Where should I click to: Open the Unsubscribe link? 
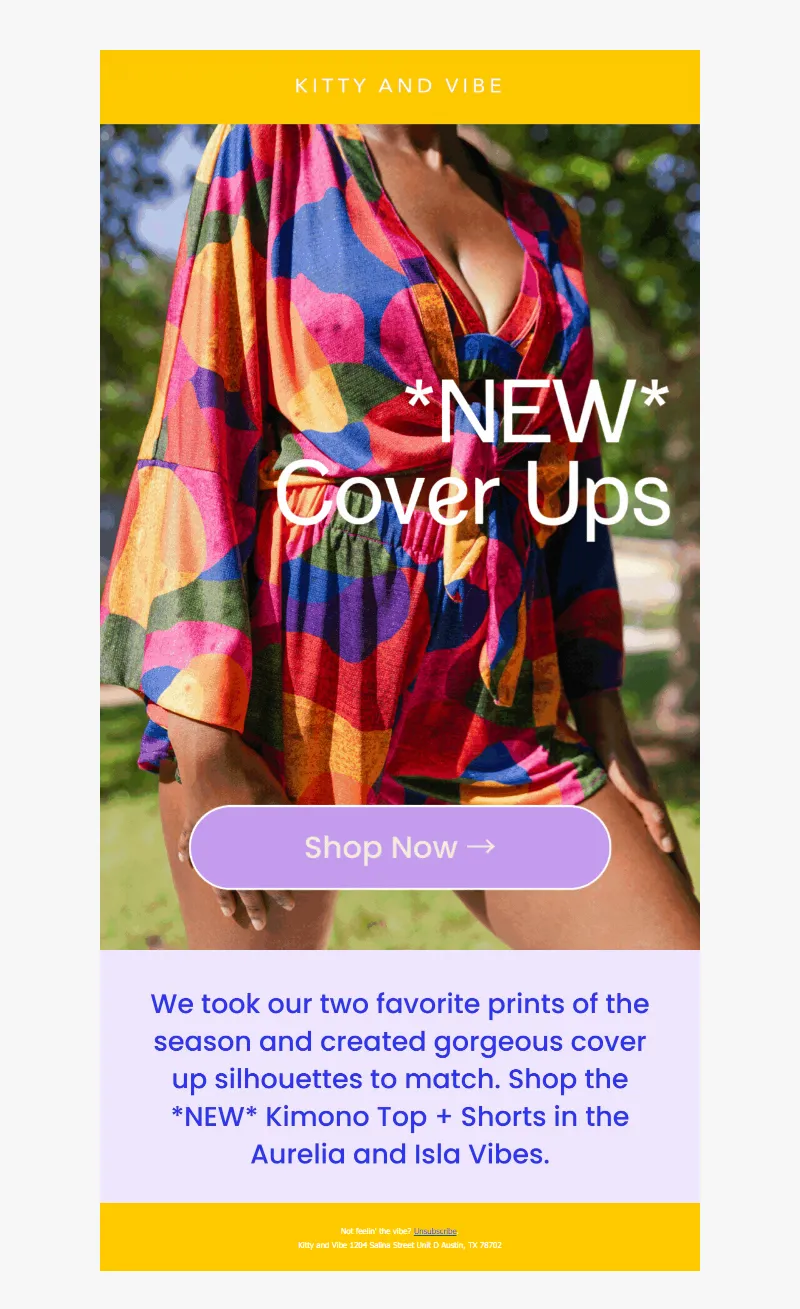[x=435, y=1231]
